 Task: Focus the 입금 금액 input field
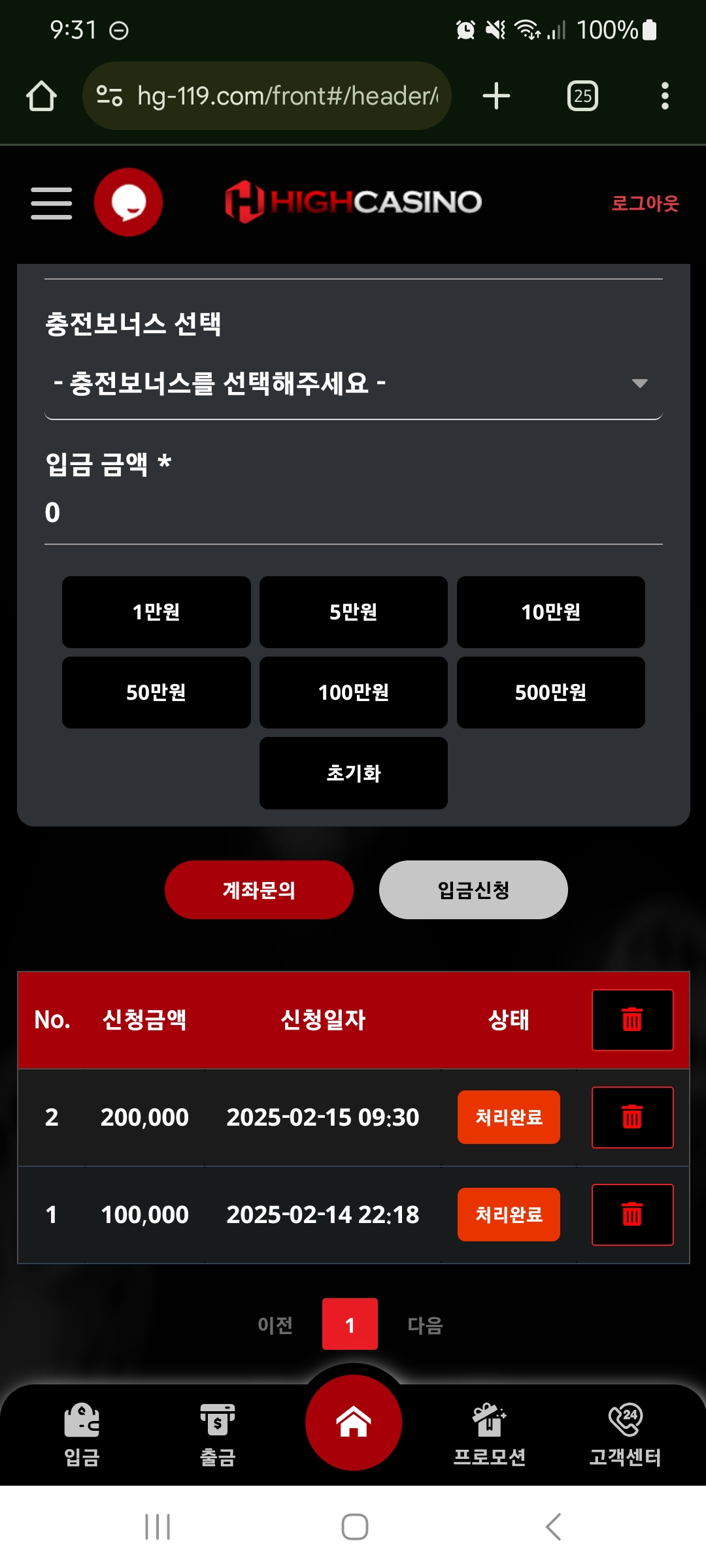(353, 513)
